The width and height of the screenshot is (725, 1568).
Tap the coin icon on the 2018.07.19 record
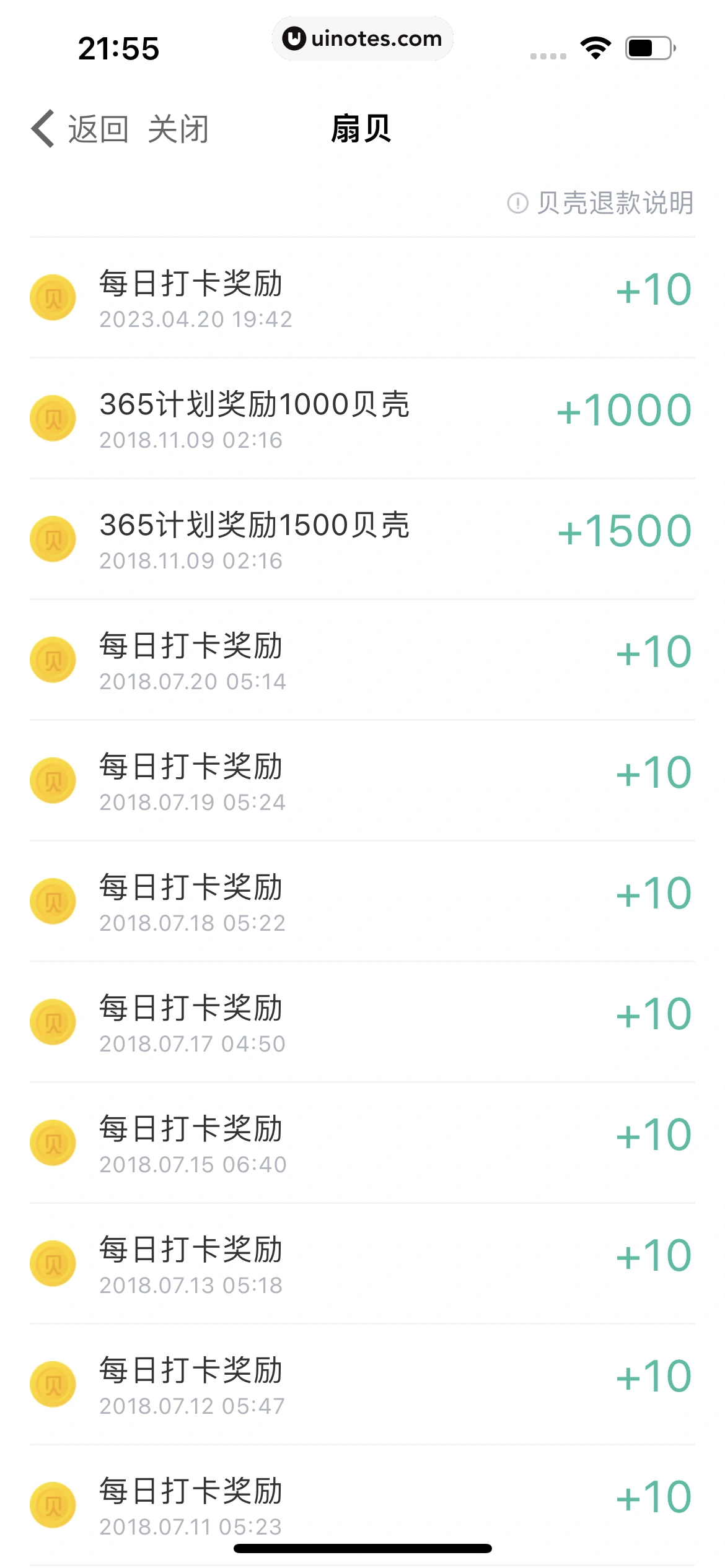click(x=52, y=780)
